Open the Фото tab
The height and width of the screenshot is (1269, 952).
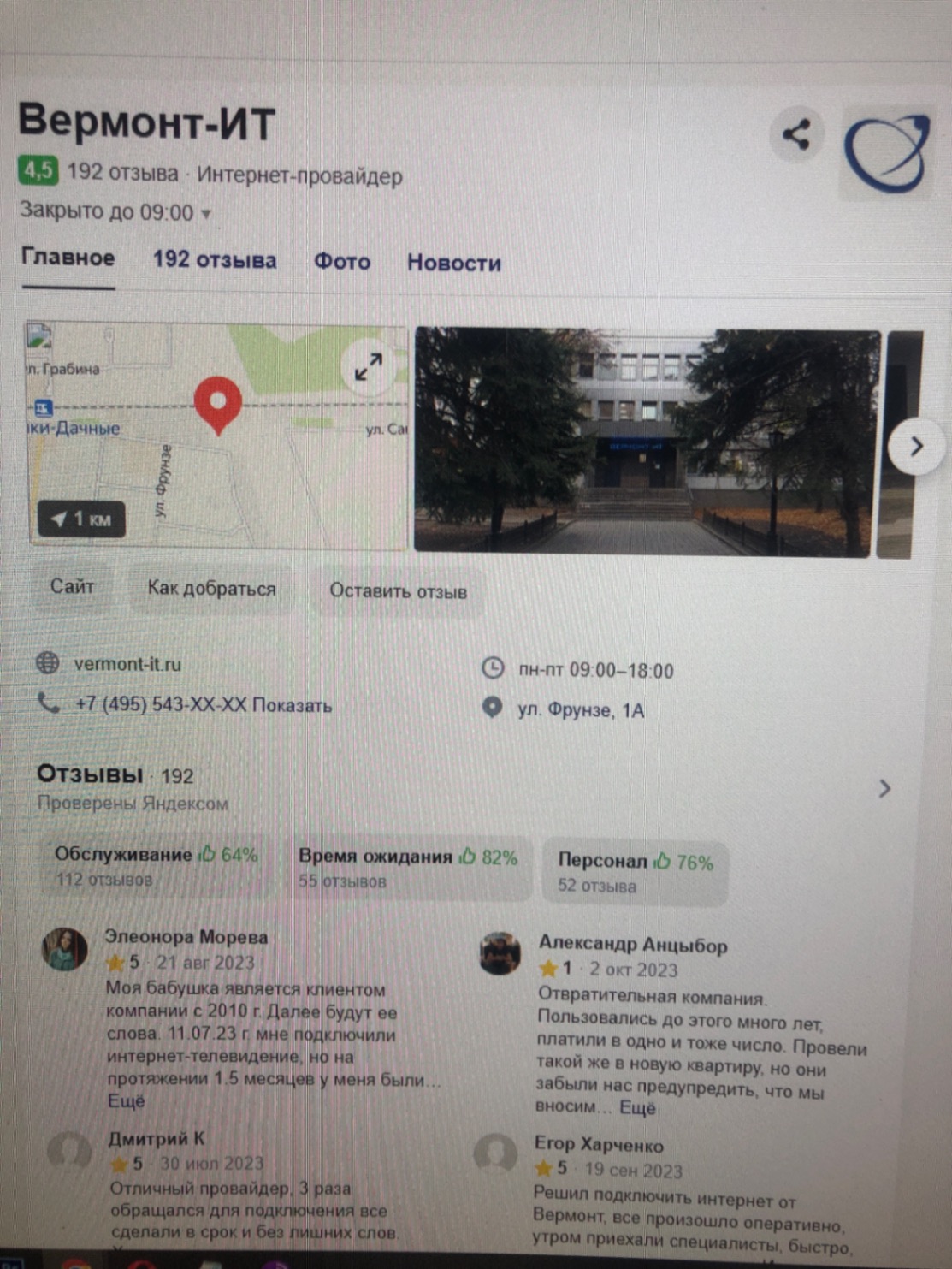(342, 262)
